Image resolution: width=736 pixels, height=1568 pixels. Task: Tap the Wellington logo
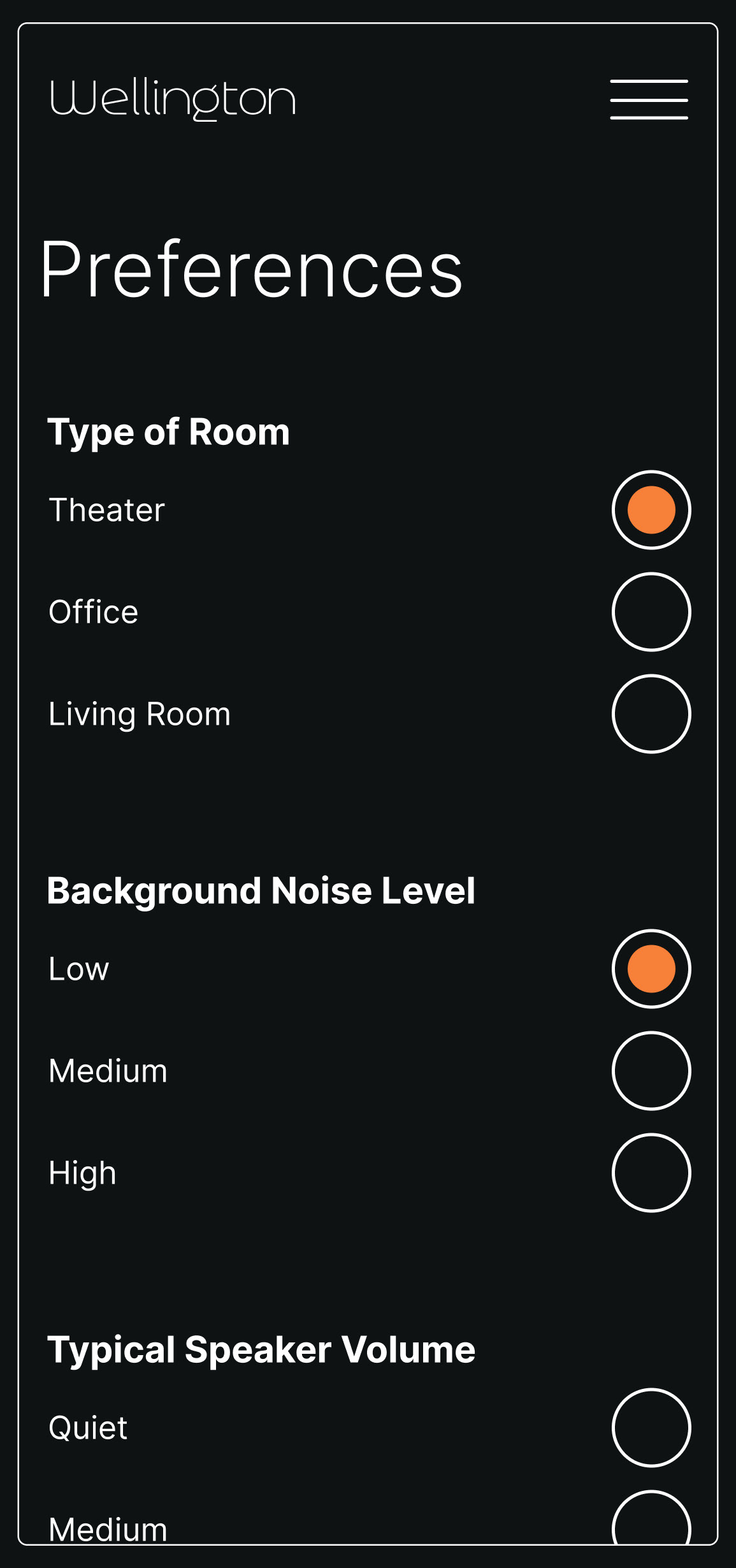pyautogui.click(x=173, y=99)
